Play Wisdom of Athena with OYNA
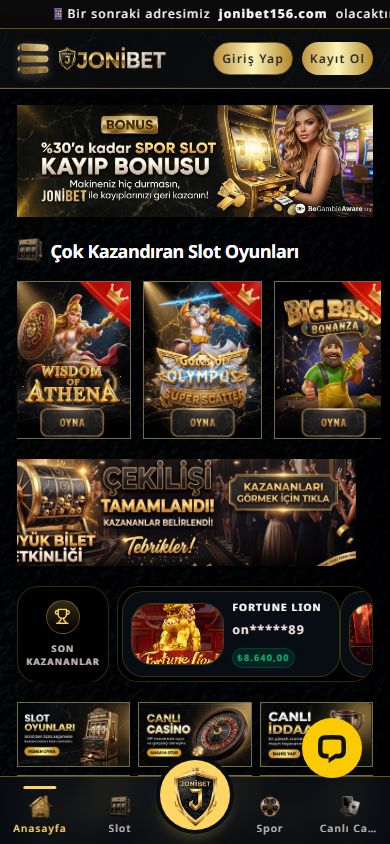 click(x=72, y=423)
